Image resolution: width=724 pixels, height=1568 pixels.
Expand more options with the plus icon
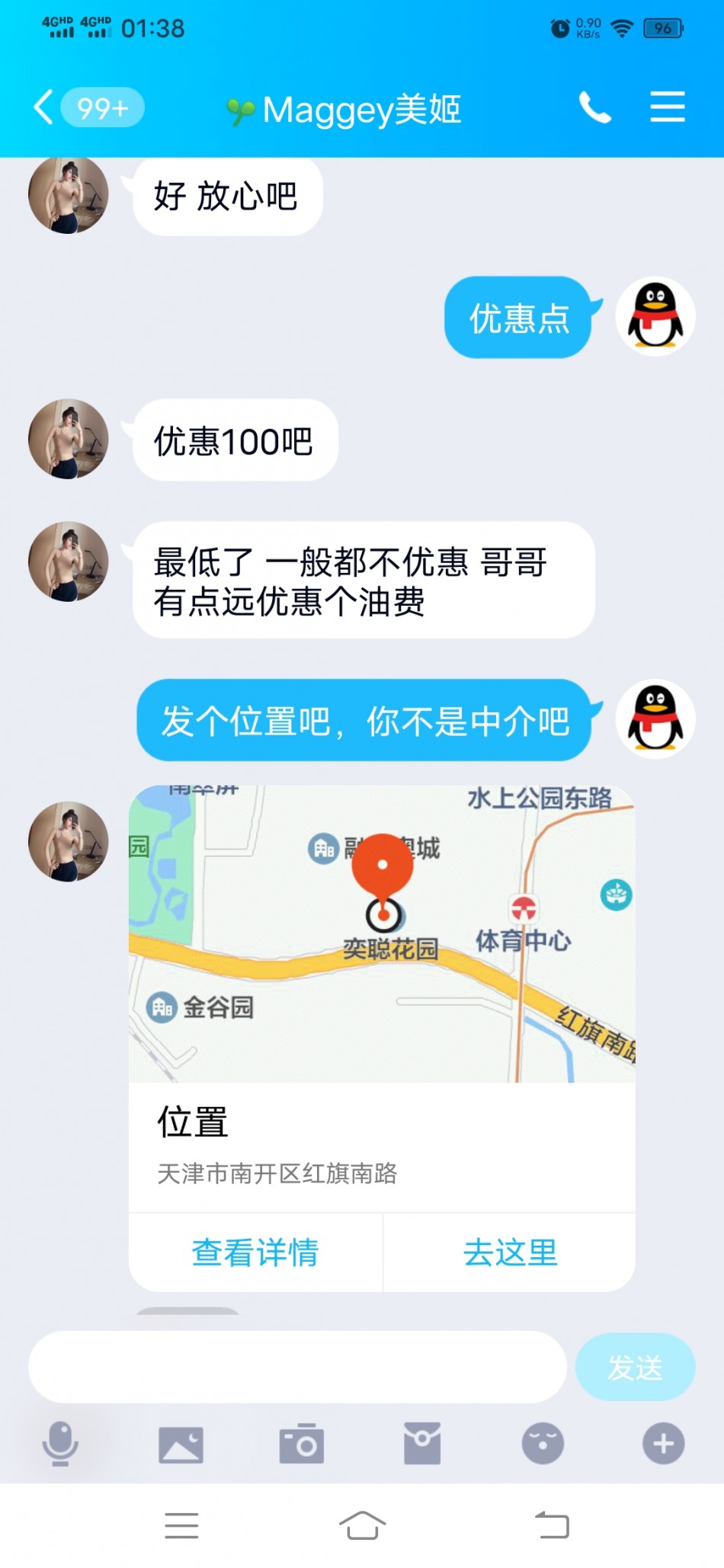pos(663,1443)
